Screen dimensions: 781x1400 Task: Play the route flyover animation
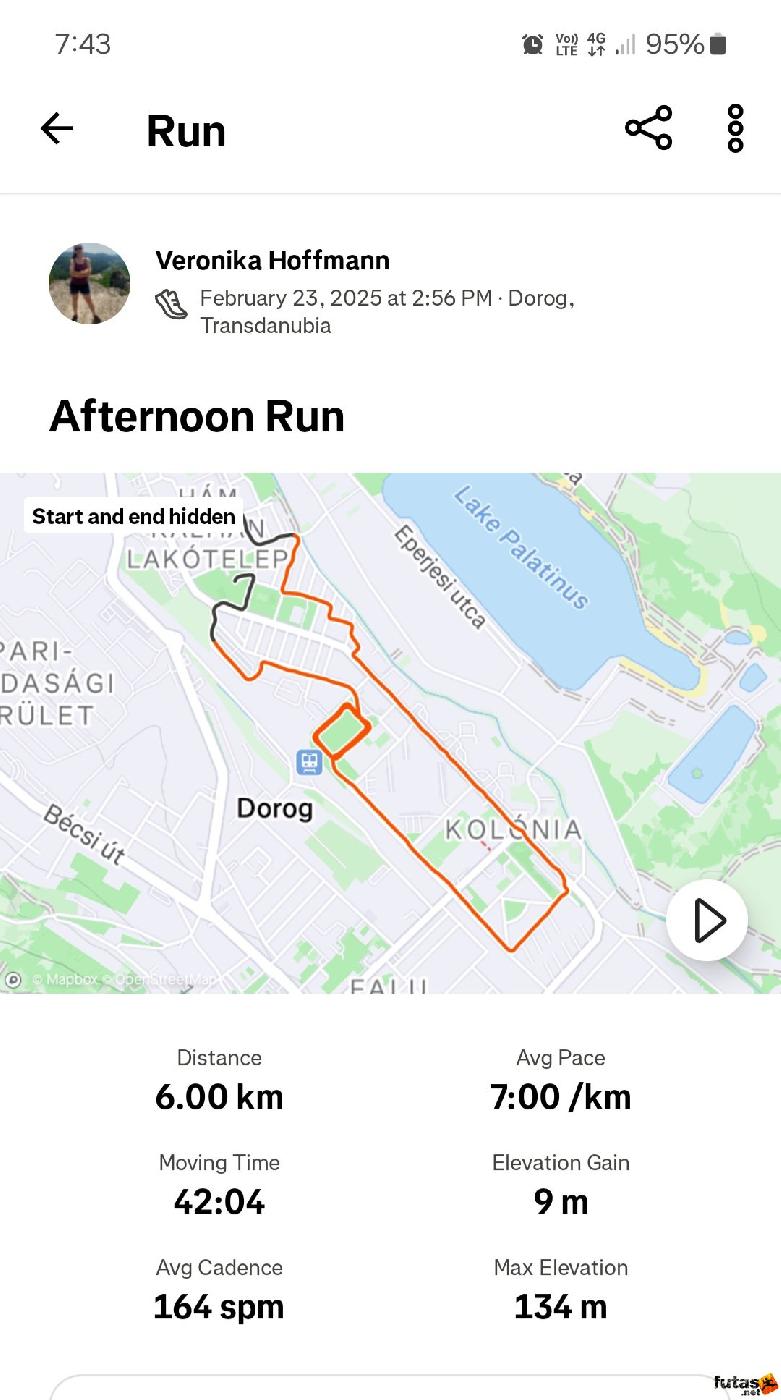(x=707, y=920)
